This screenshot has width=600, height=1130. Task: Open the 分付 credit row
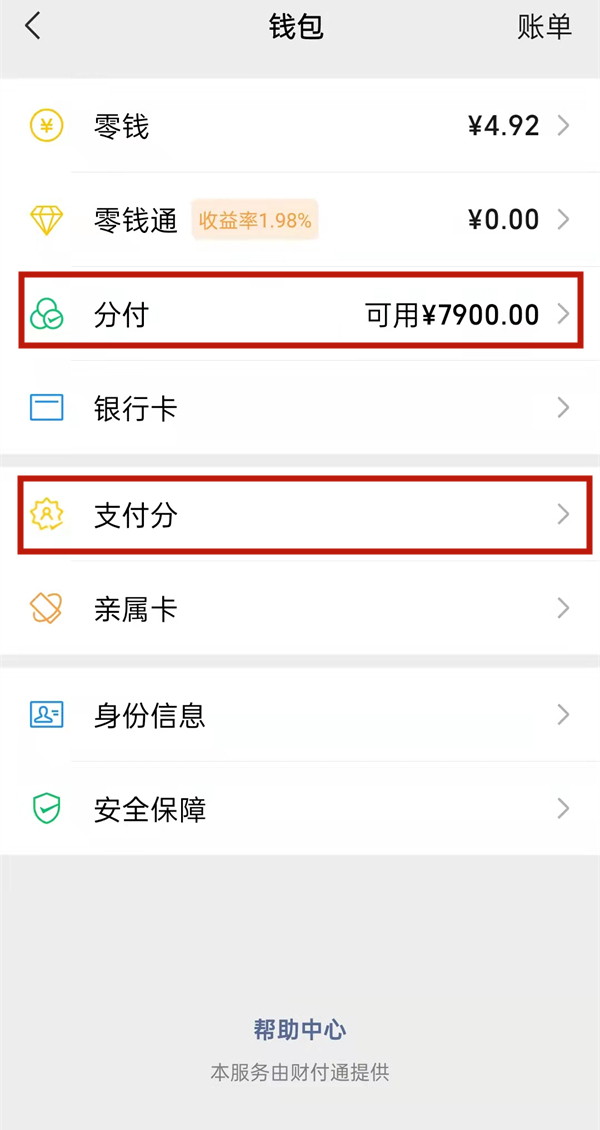300,315
